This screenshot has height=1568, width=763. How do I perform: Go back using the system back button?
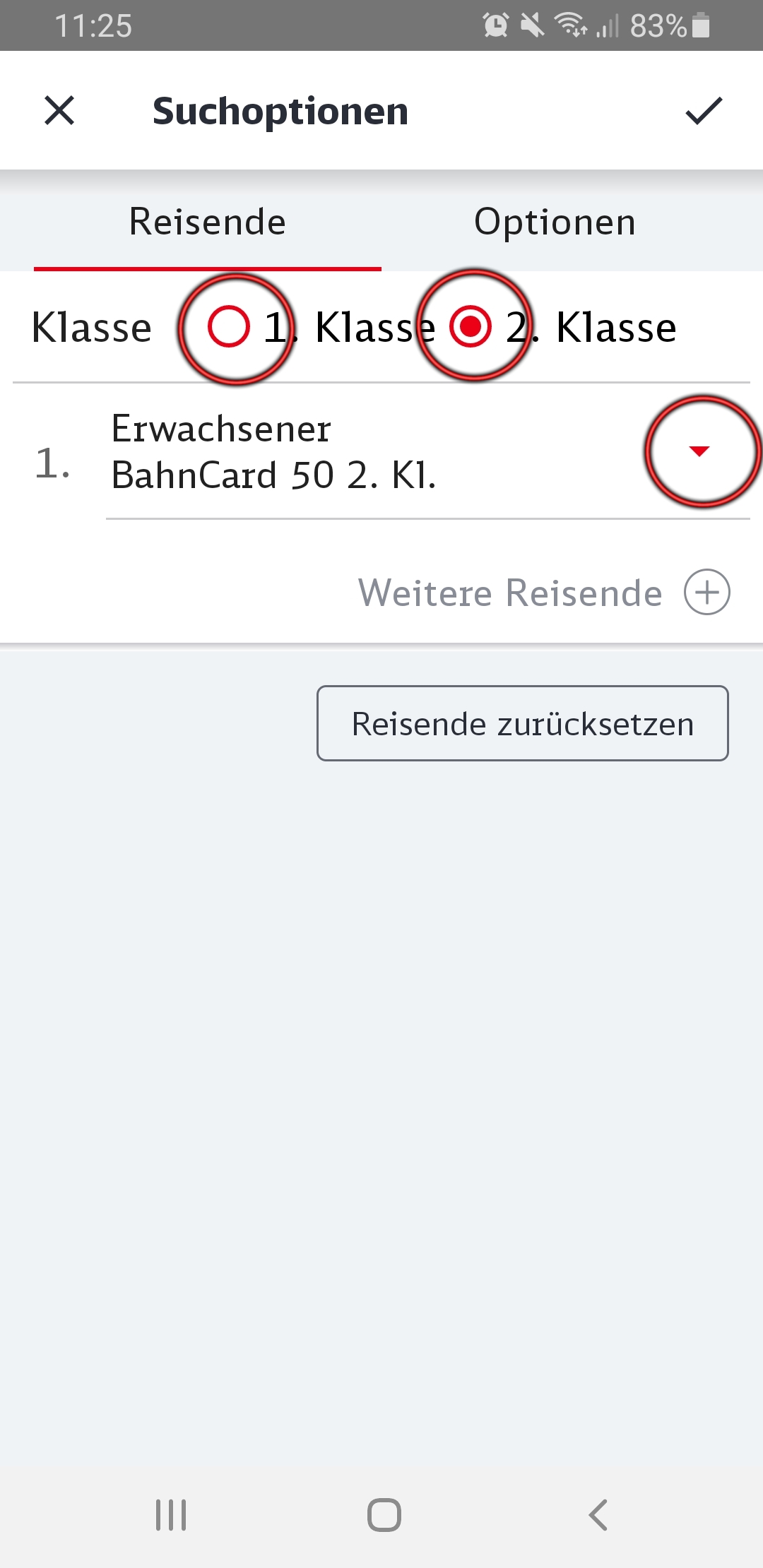pos(598,1514)
